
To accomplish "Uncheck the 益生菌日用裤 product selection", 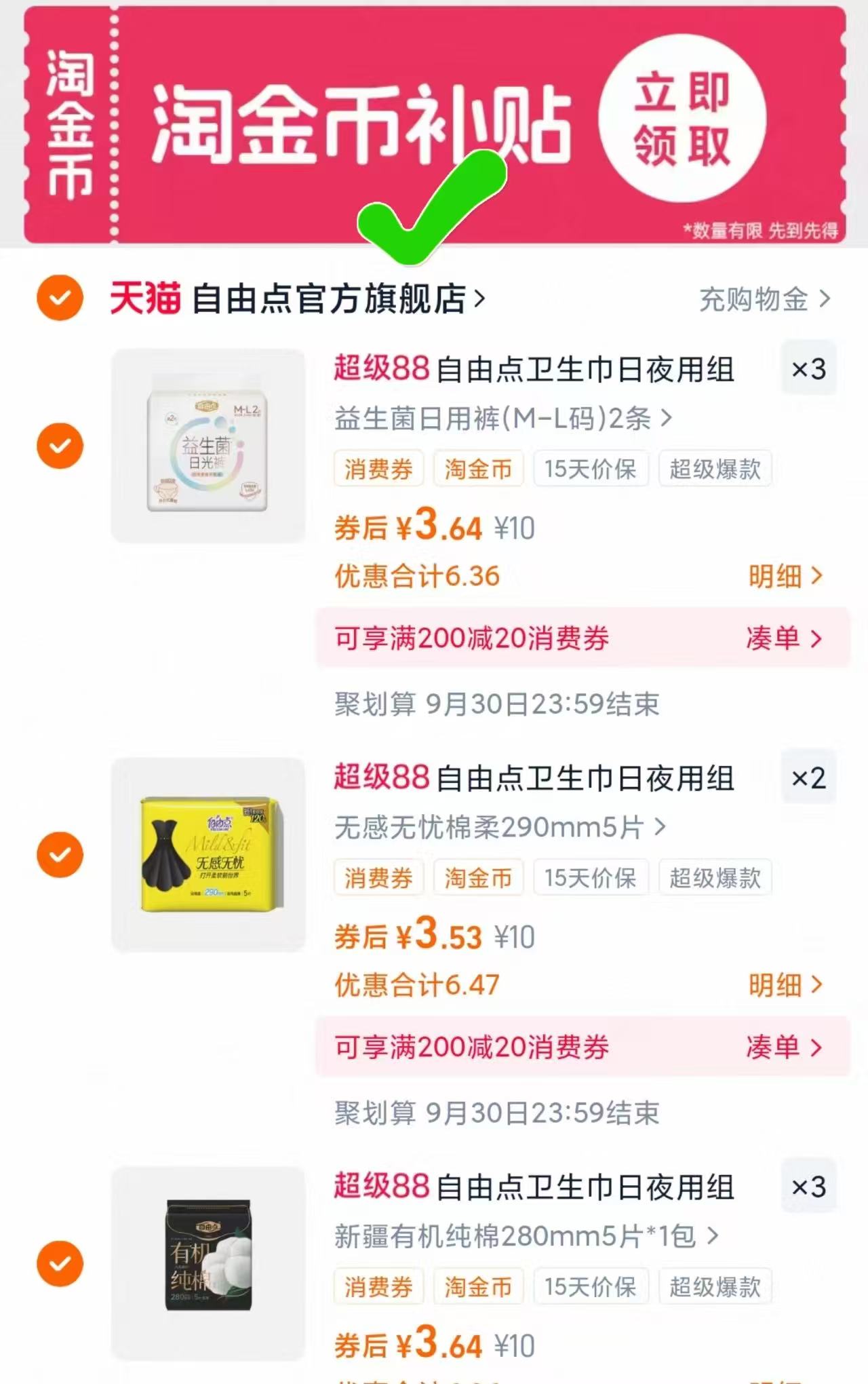I will pyautogui.click(x=61, y=446).
